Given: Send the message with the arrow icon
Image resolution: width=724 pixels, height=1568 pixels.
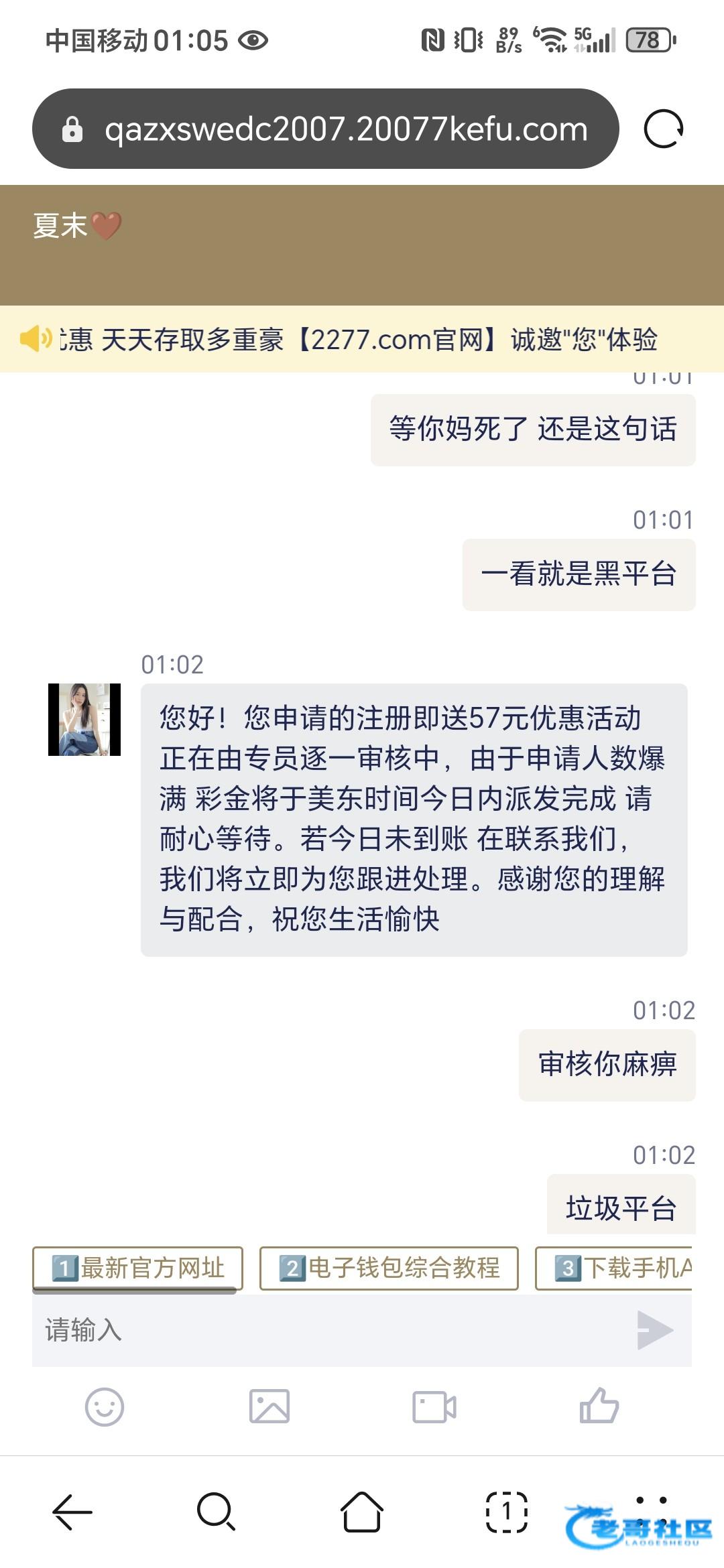Looking at the screenshot, I should tap(654, 1330).
